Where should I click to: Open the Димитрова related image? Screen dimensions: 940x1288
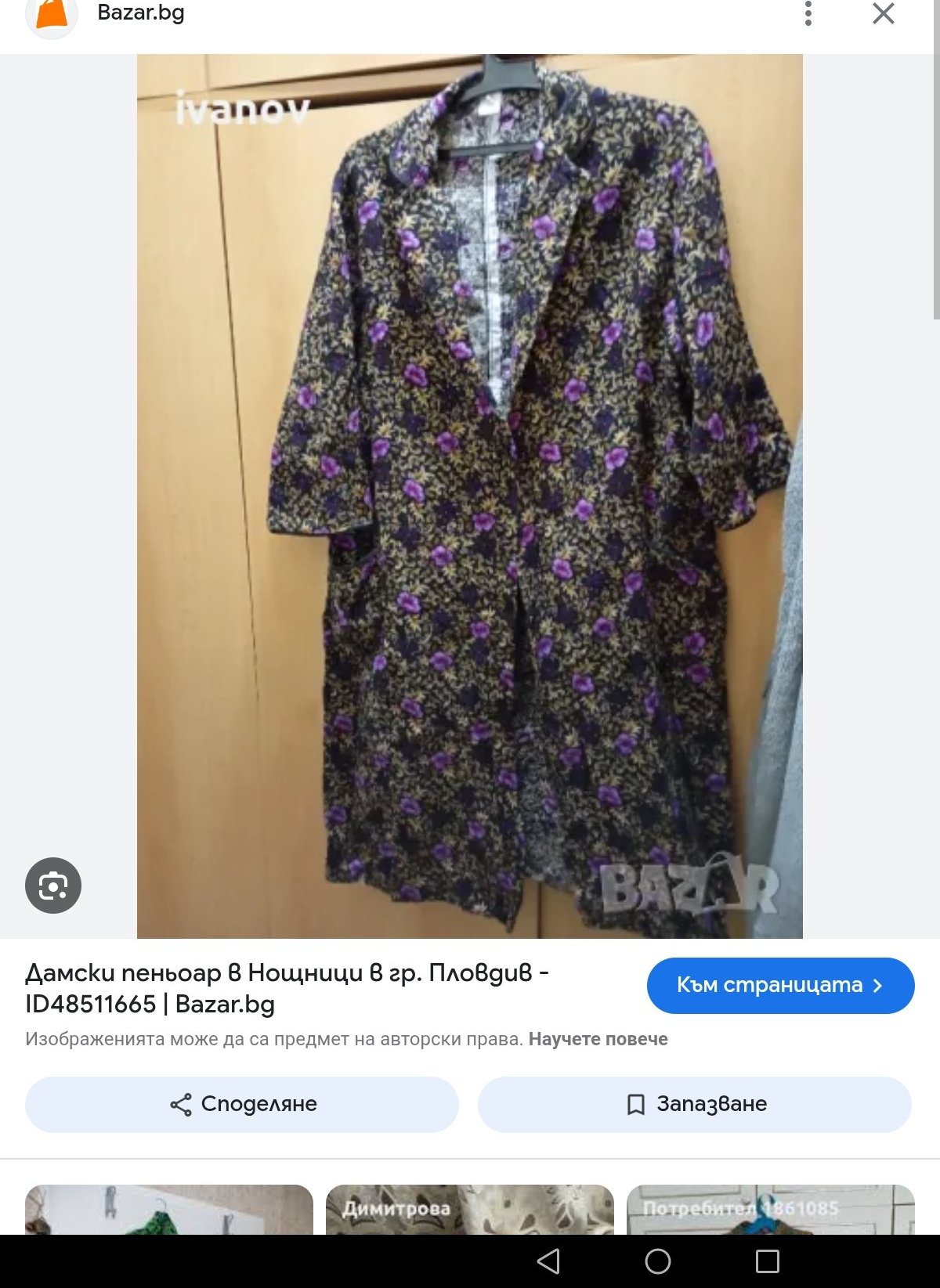(x=470, y=1210)
